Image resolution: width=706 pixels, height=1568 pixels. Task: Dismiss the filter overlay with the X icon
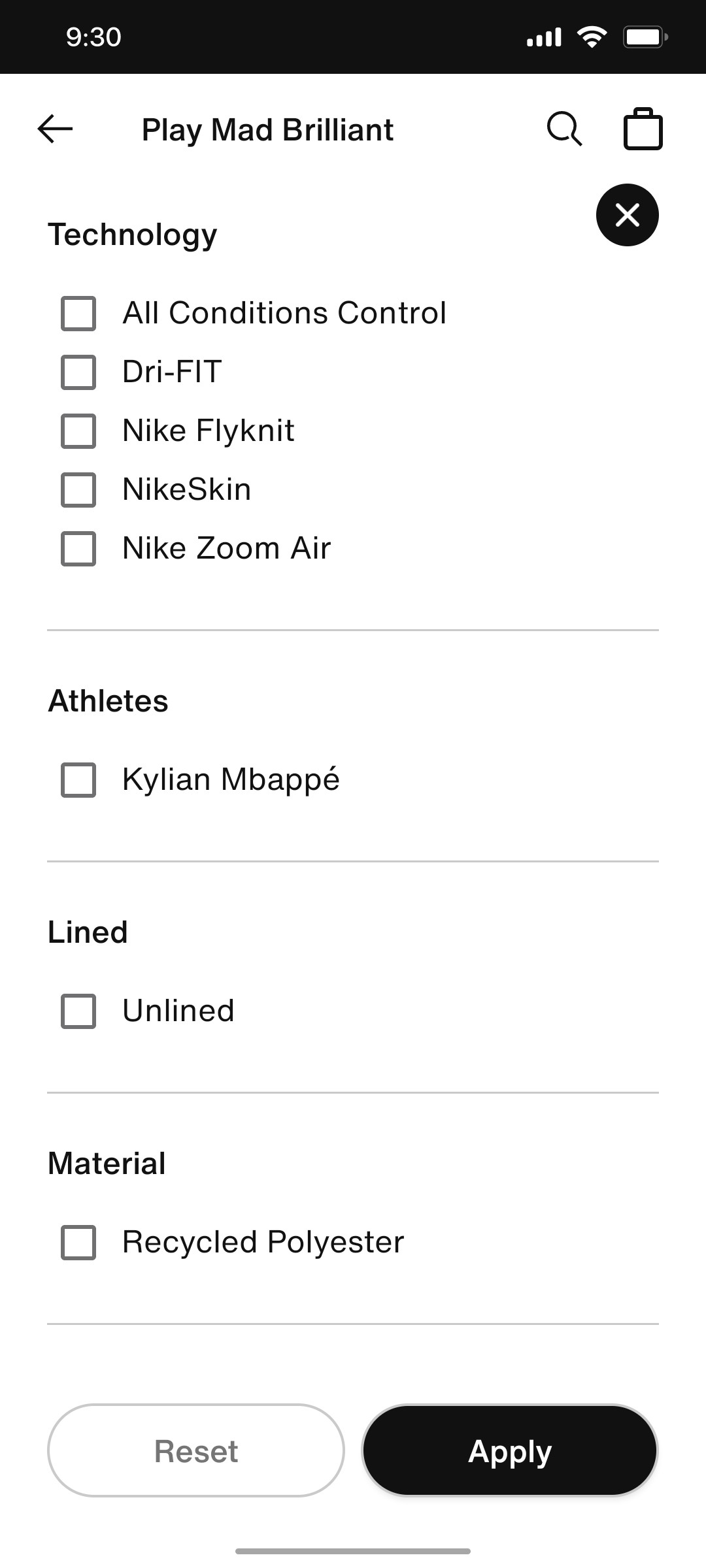(626, 215)
